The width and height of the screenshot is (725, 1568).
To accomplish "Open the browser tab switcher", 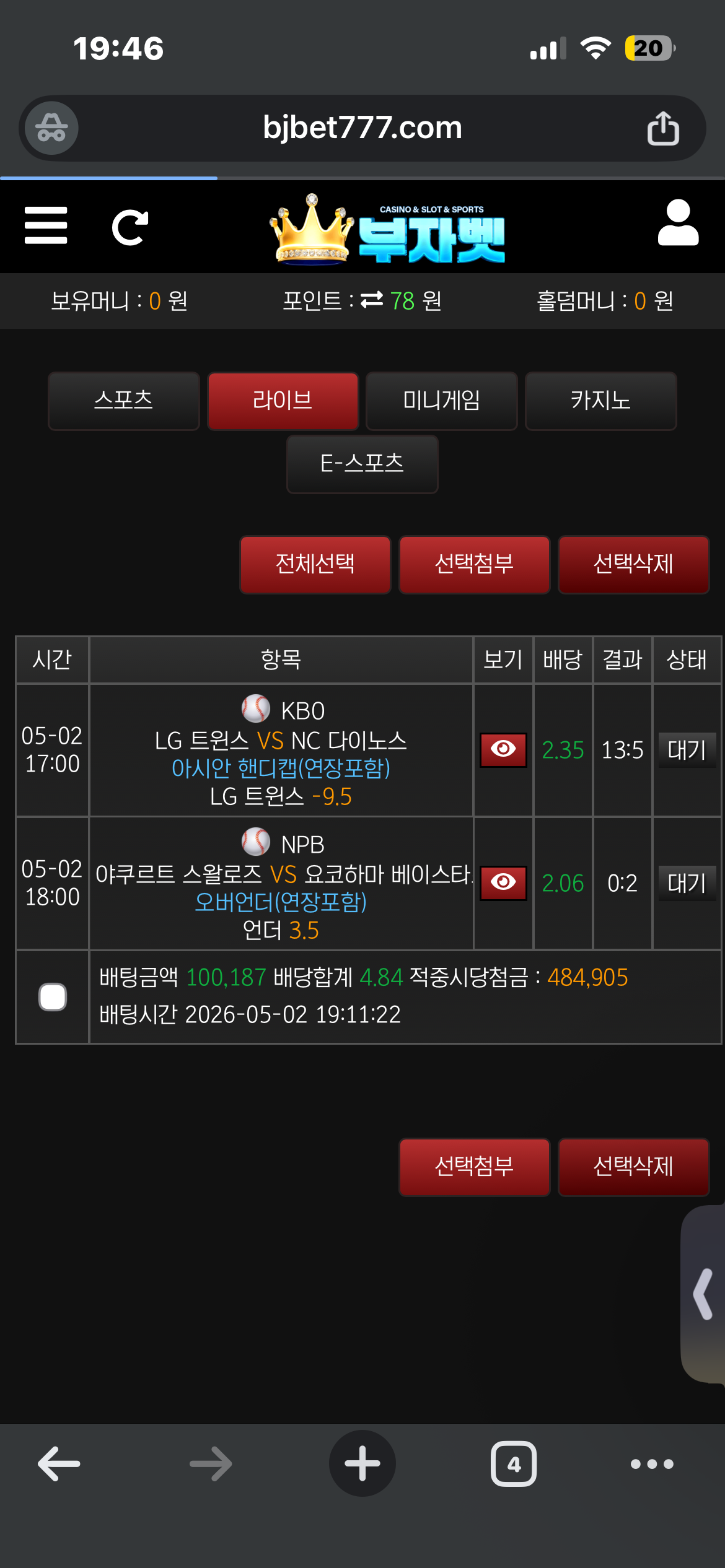I will point(514,1464).
